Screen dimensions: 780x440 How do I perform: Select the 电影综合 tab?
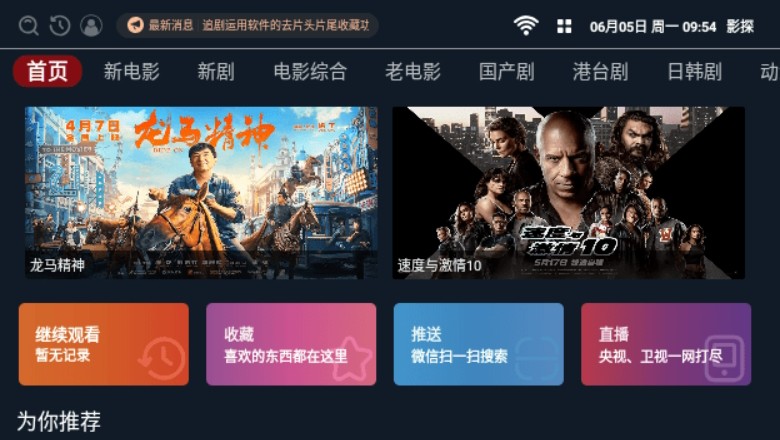(x=310, y=71)
